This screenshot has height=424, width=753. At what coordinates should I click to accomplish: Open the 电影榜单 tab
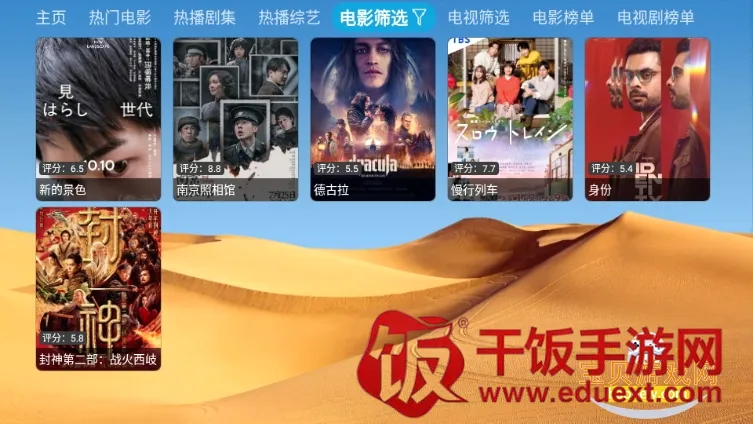point(563,18)
